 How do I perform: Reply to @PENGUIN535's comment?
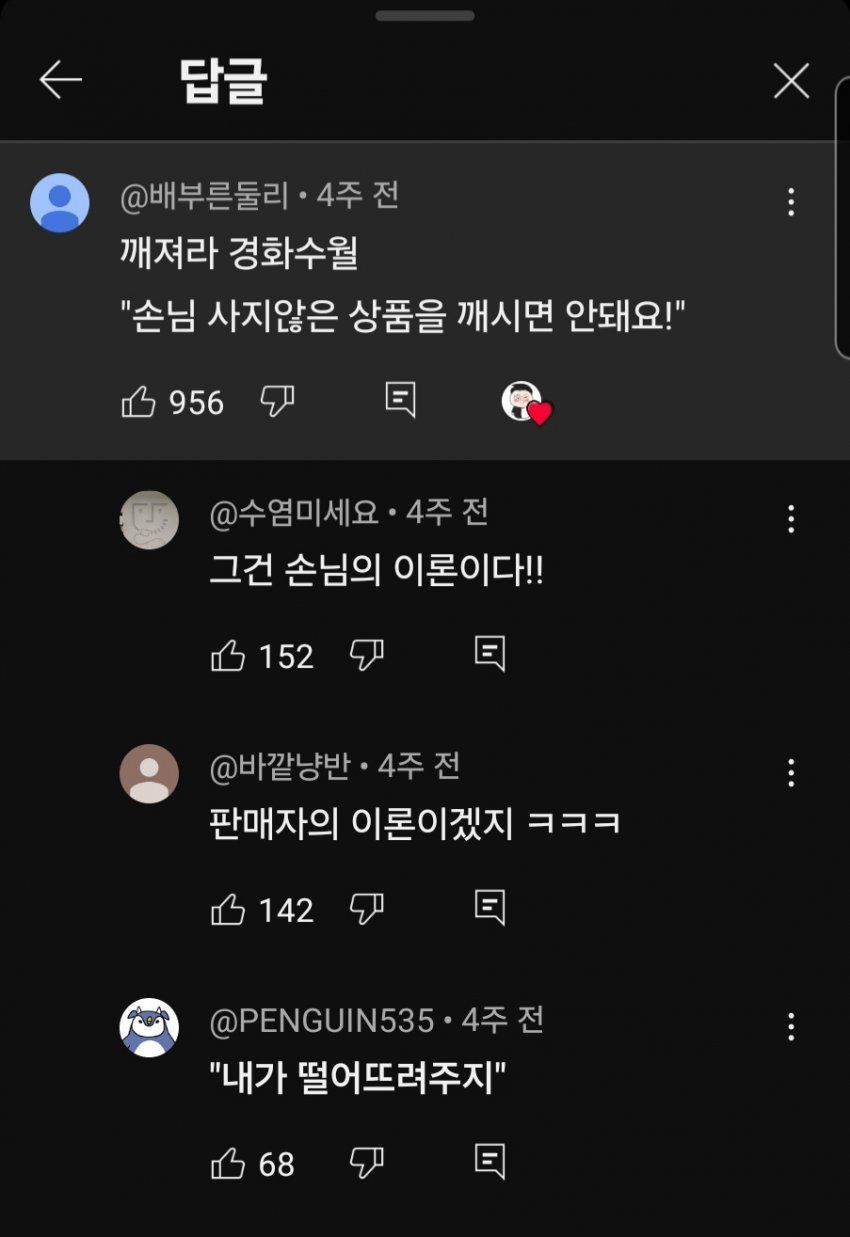[x=489, y=1162]
